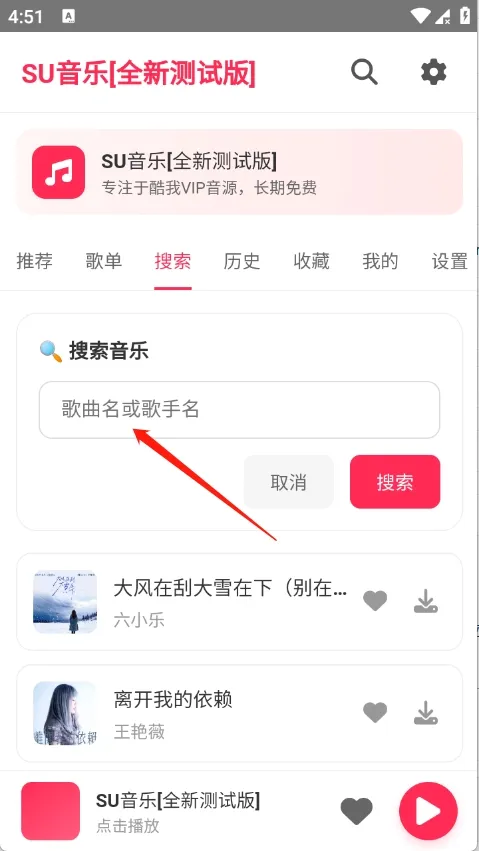Switch to the 歌单 tab
The height and width of the screenshot is (851, 479).
[x=104, y=261]
